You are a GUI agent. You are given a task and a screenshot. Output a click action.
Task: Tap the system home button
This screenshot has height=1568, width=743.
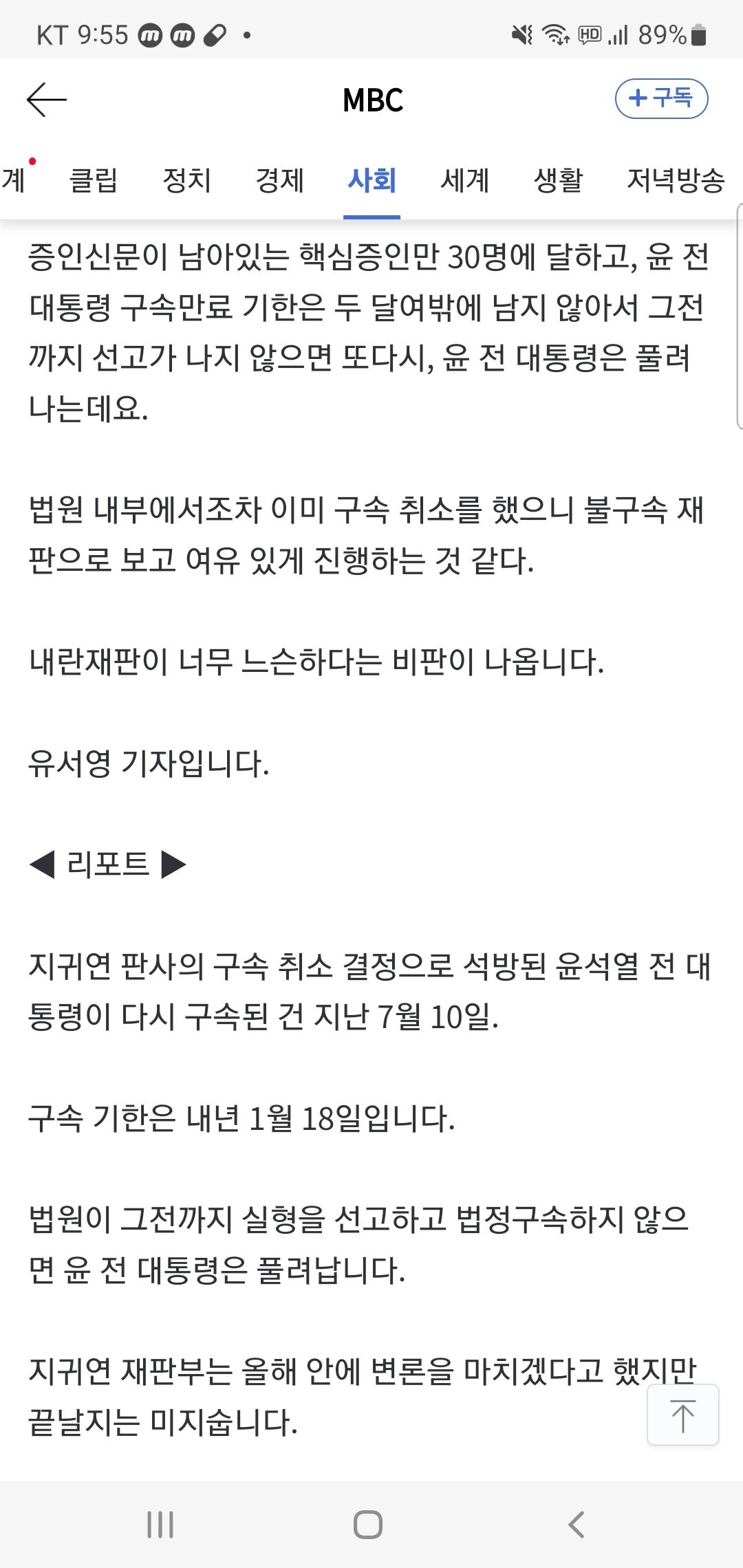pos(368,1525)
